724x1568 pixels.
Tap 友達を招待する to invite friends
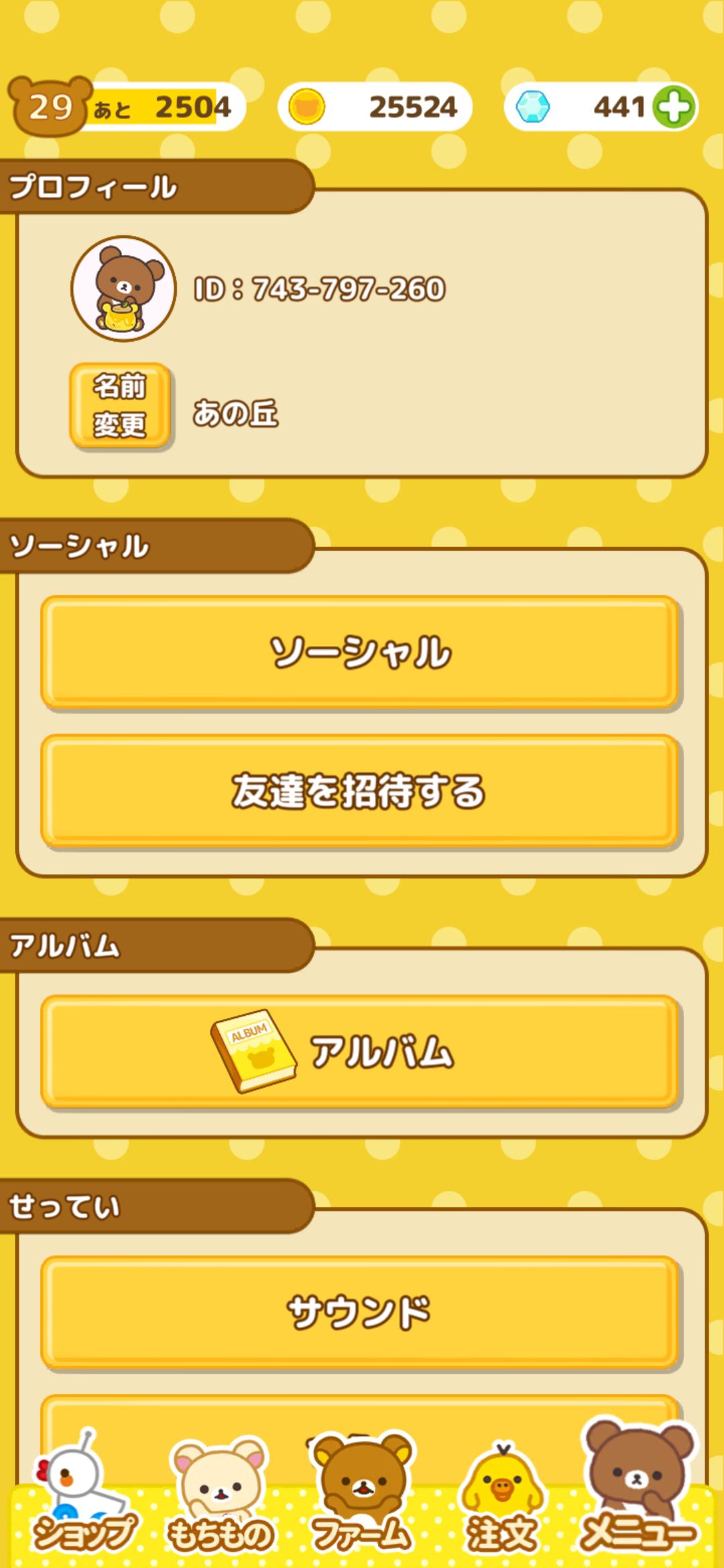click(361, 791)
